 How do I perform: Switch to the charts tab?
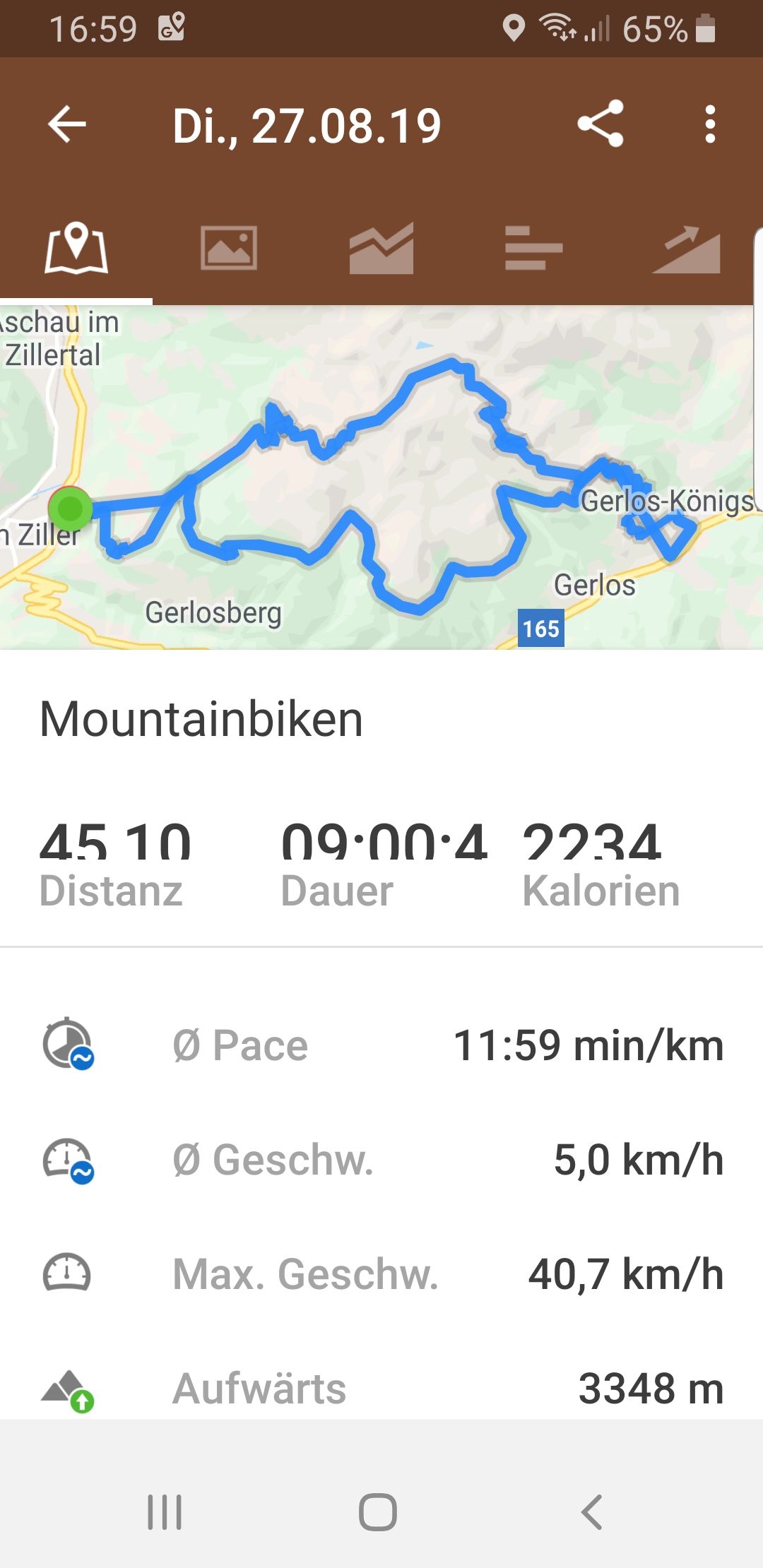[x=381, y=249]
